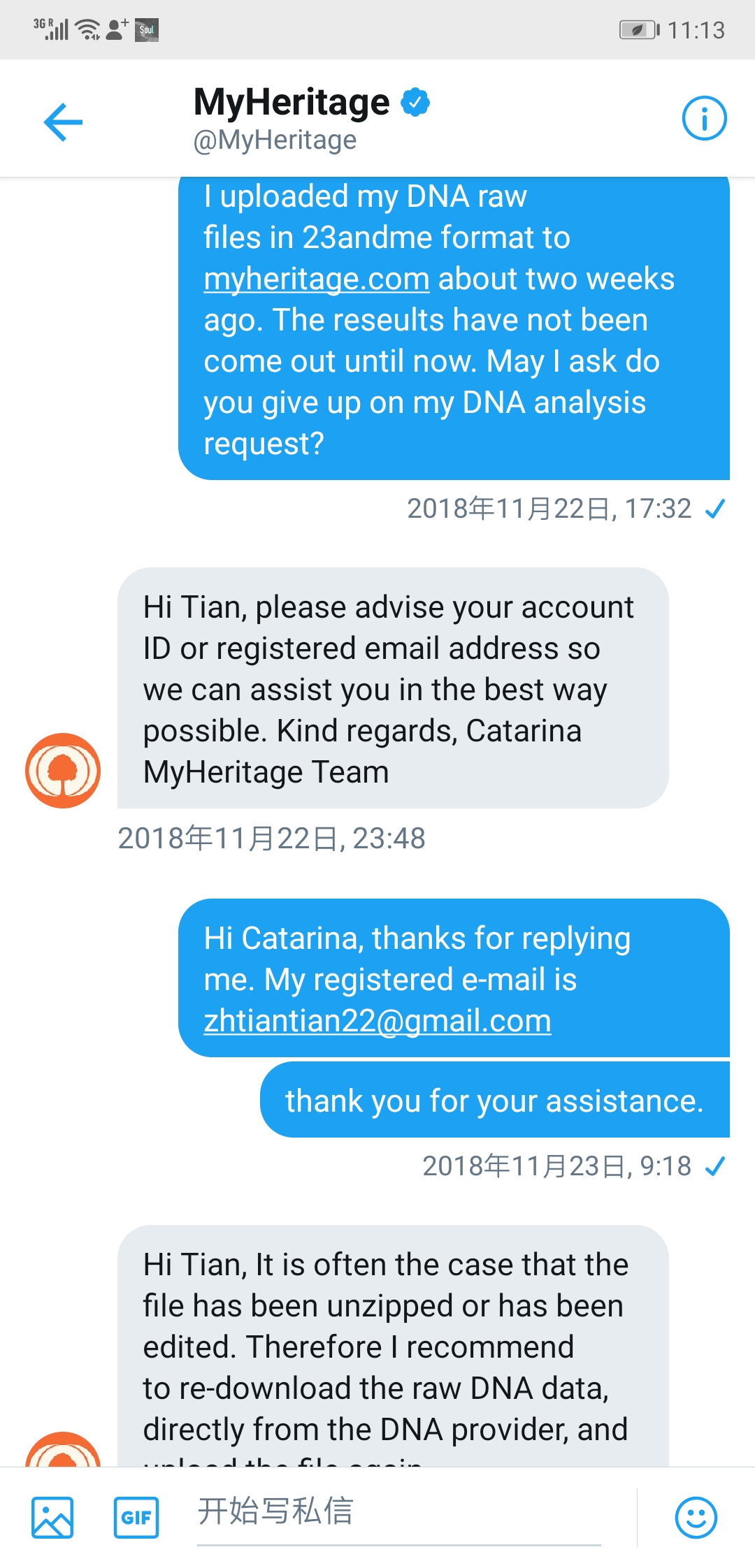Open the conversation info icon

pos(704,118)
